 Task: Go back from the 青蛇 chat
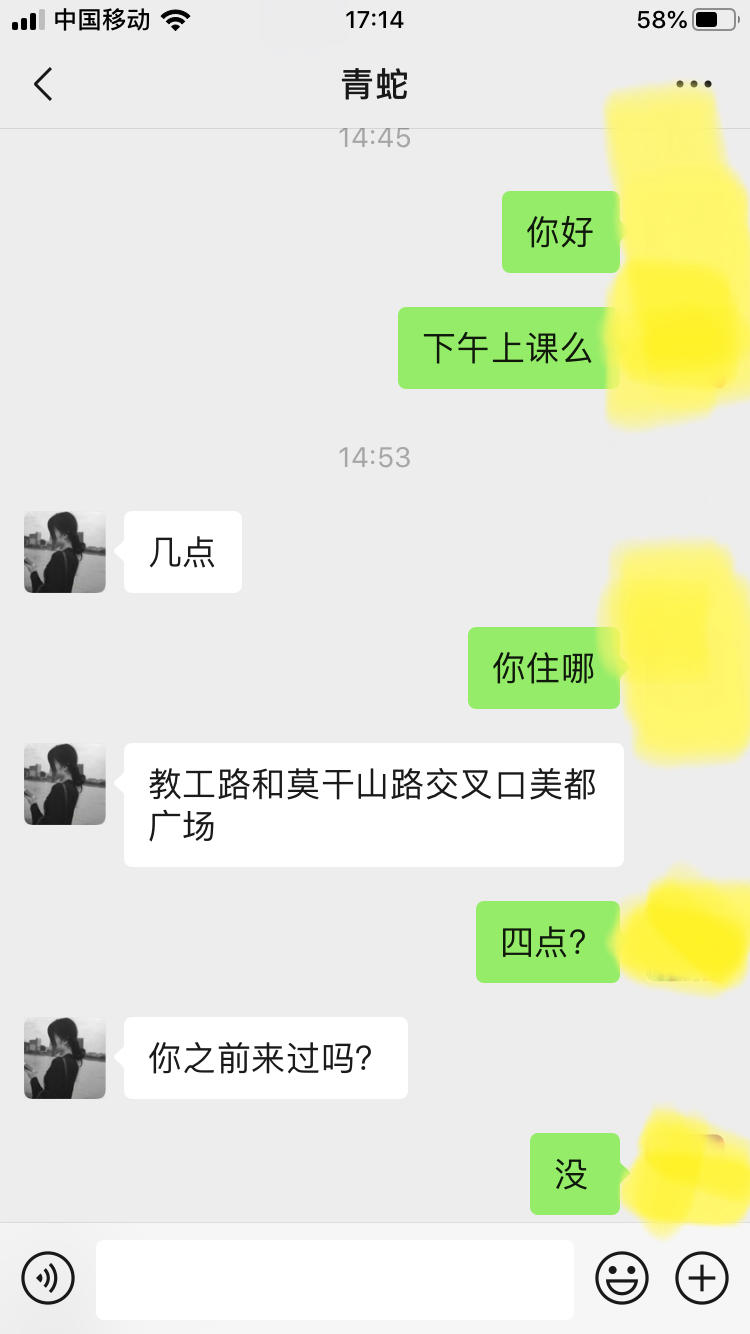(43, 85)
